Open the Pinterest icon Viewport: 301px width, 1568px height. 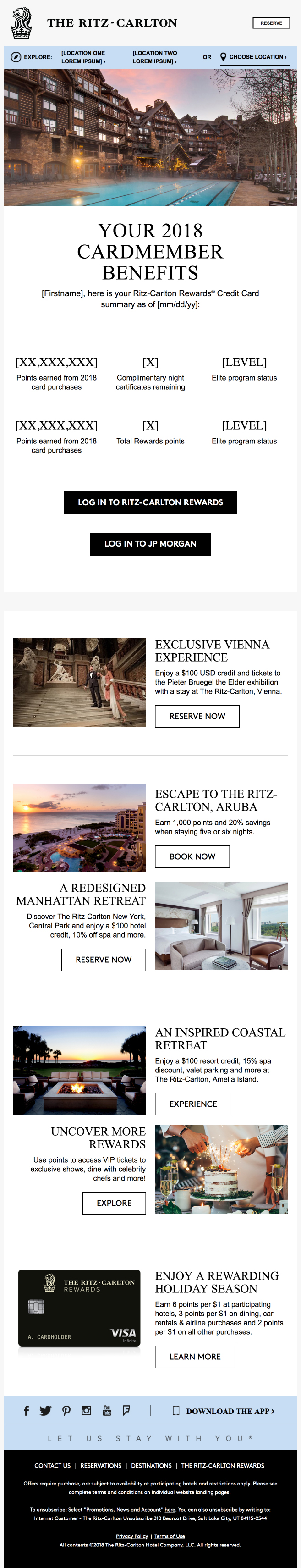(x=66, y=1410)
